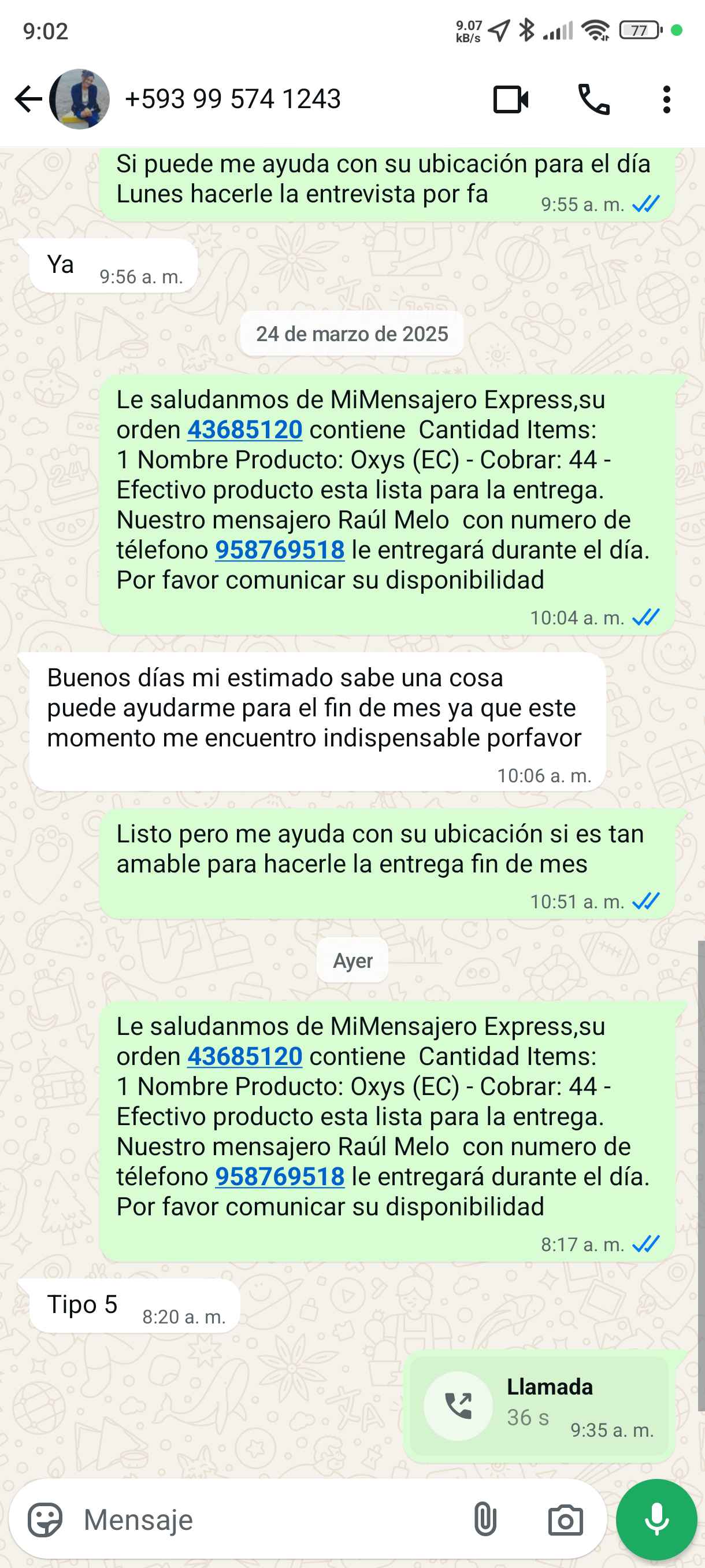Screen dimensions: 705x1568
Task: Start a video call with this contact
Action: (x=510, y=99)
